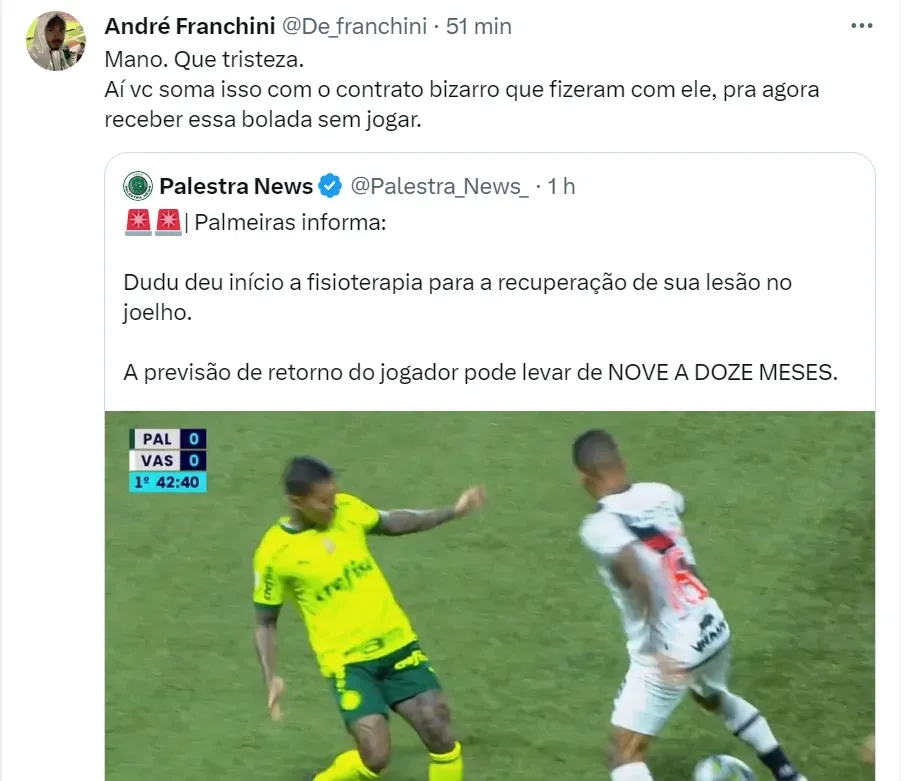Open the 51 min timestamp link

tap(479, 26)
